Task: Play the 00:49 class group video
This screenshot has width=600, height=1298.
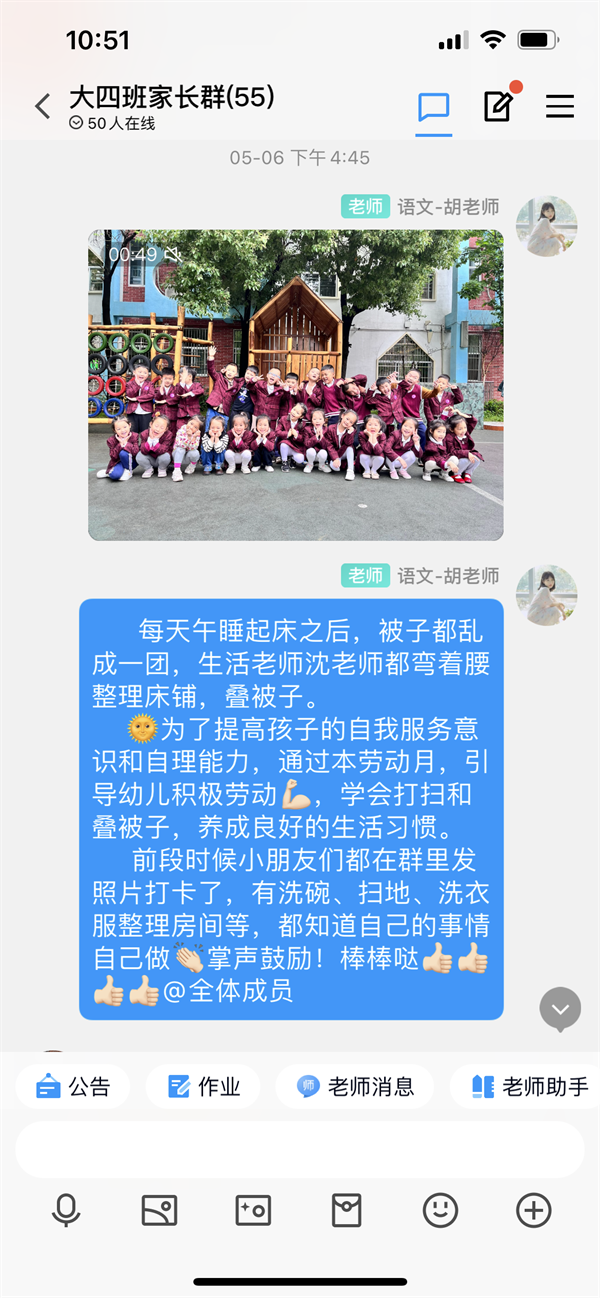Action: (296, 385)
